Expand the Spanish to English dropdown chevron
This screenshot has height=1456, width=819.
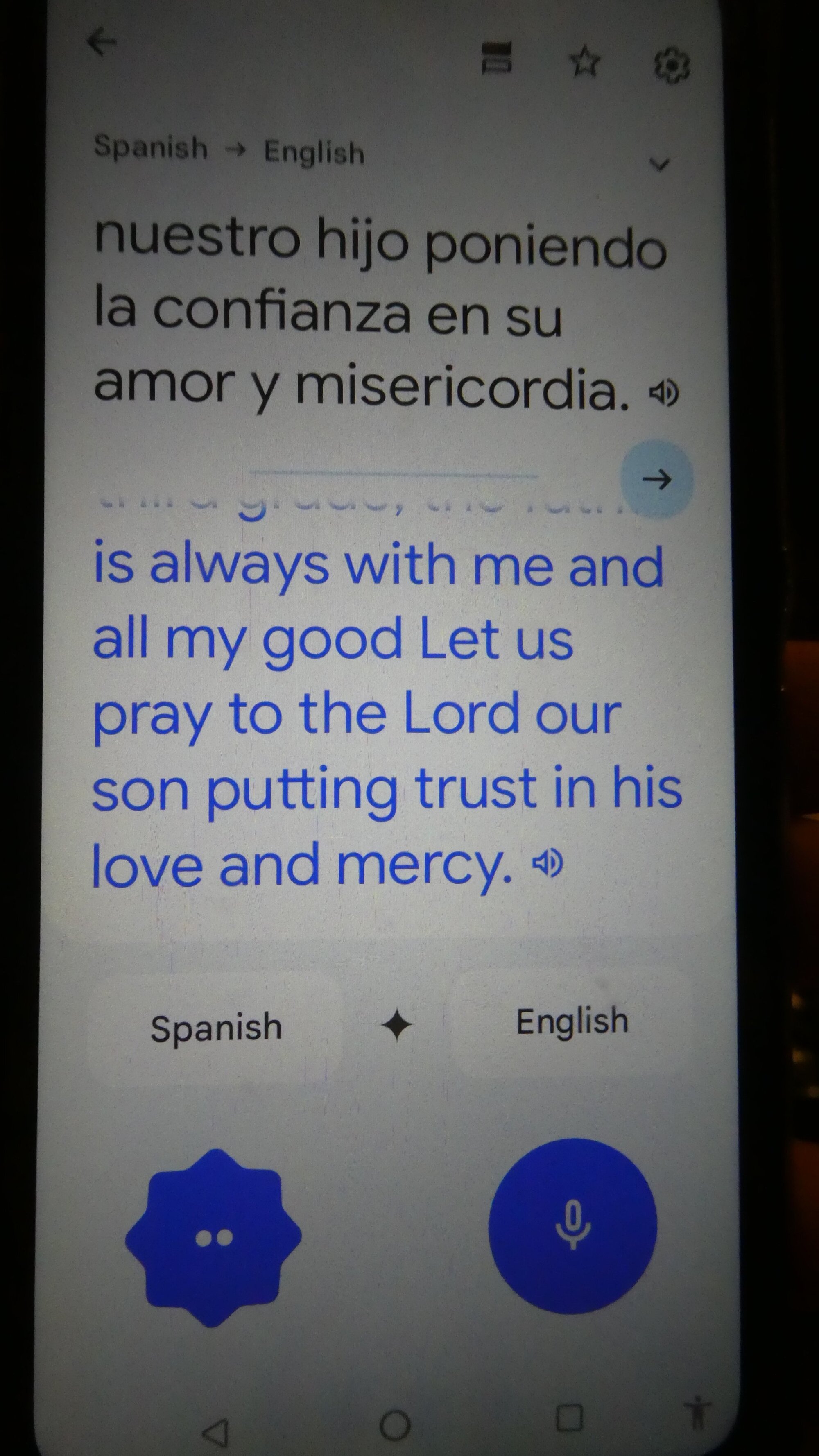[x=659, y=165]
